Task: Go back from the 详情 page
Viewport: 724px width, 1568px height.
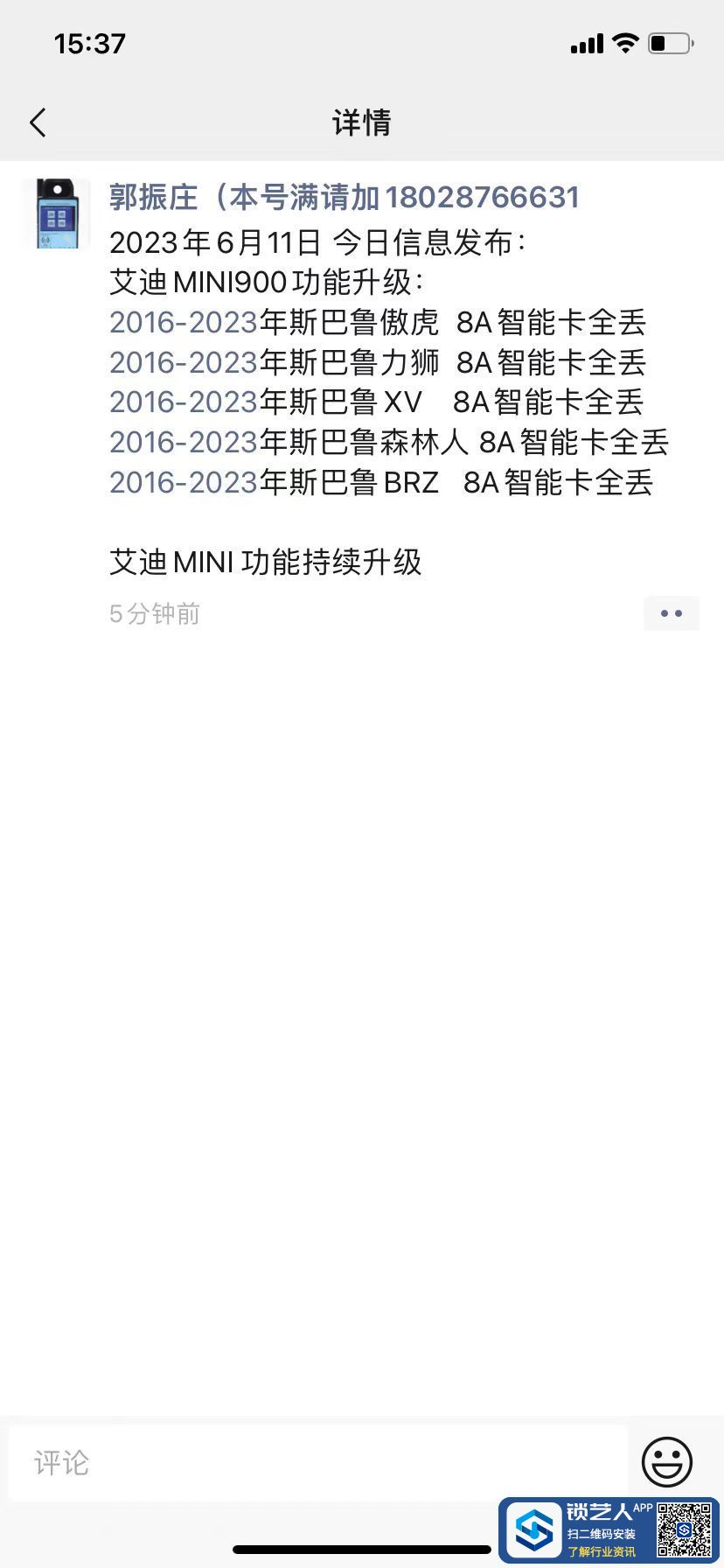Action: point(38,122)
